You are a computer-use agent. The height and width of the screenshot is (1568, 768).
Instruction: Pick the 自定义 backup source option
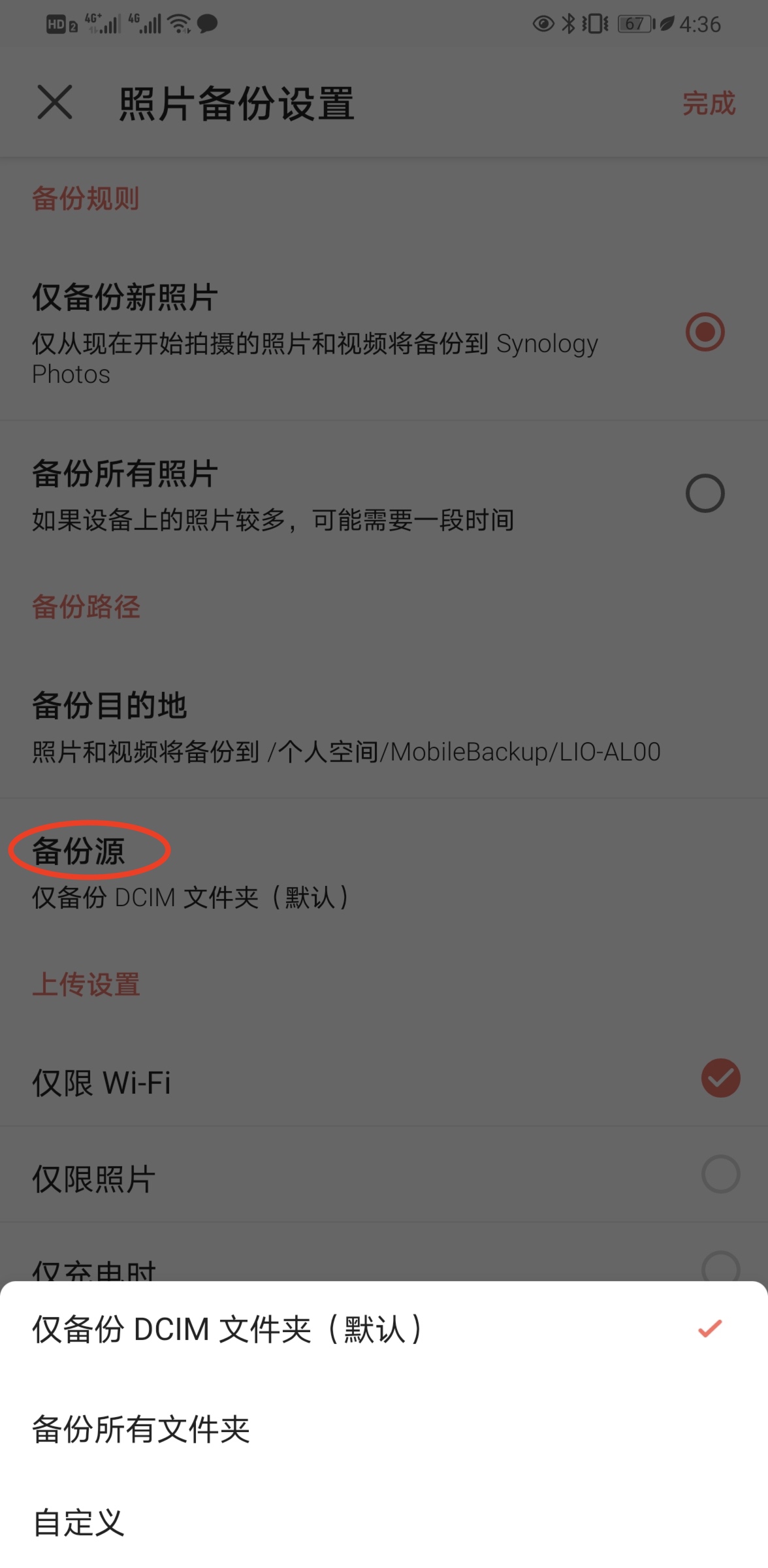pyautogui.click(x=384, y=1522)
